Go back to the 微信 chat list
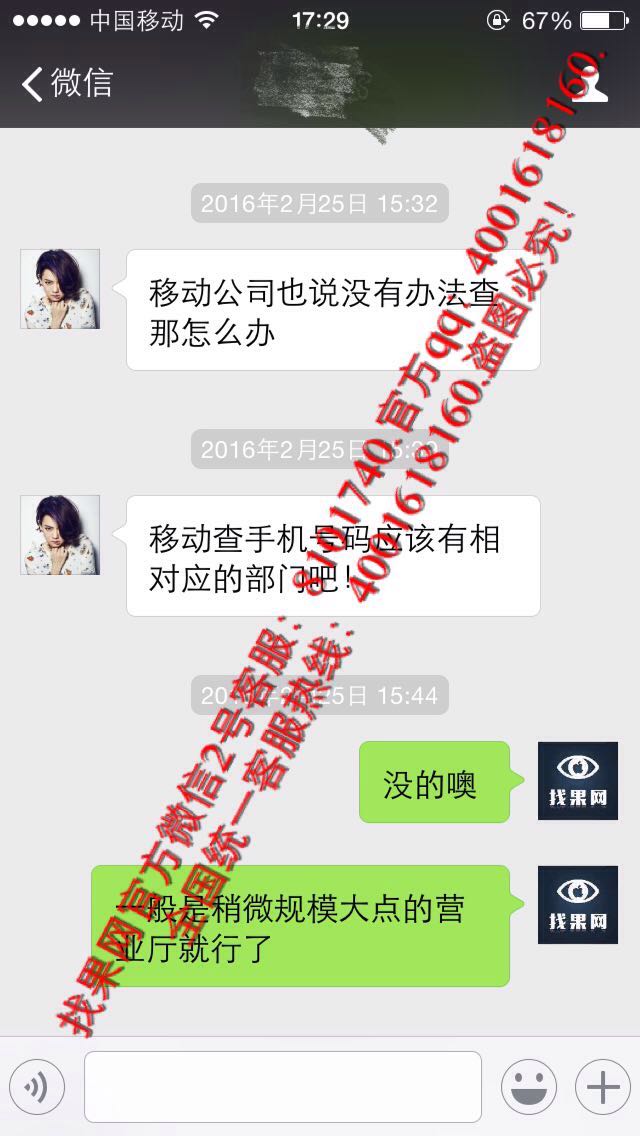640x1136 pixels. 67,83
